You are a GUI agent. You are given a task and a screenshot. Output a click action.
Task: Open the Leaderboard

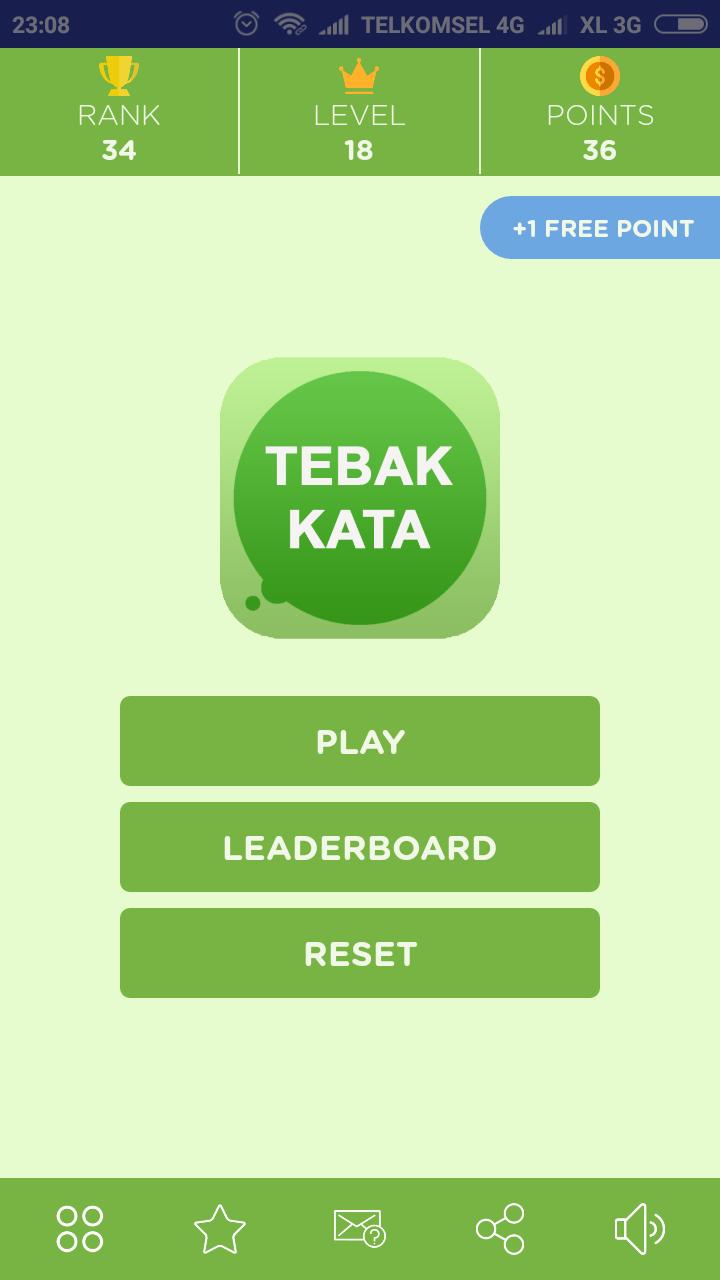(360, 847)
